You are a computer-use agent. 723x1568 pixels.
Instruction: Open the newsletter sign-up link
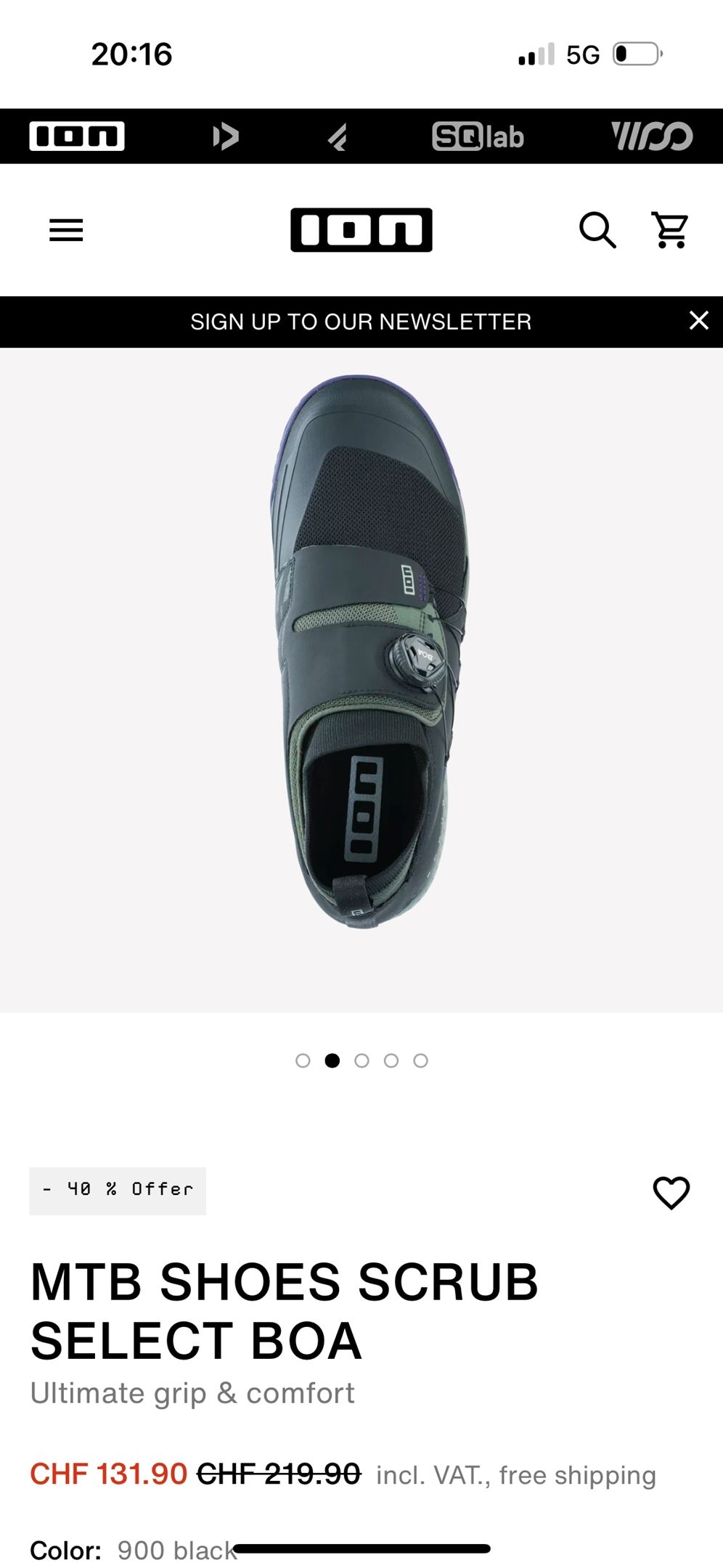pyautogui.click(x=361, y=322)
